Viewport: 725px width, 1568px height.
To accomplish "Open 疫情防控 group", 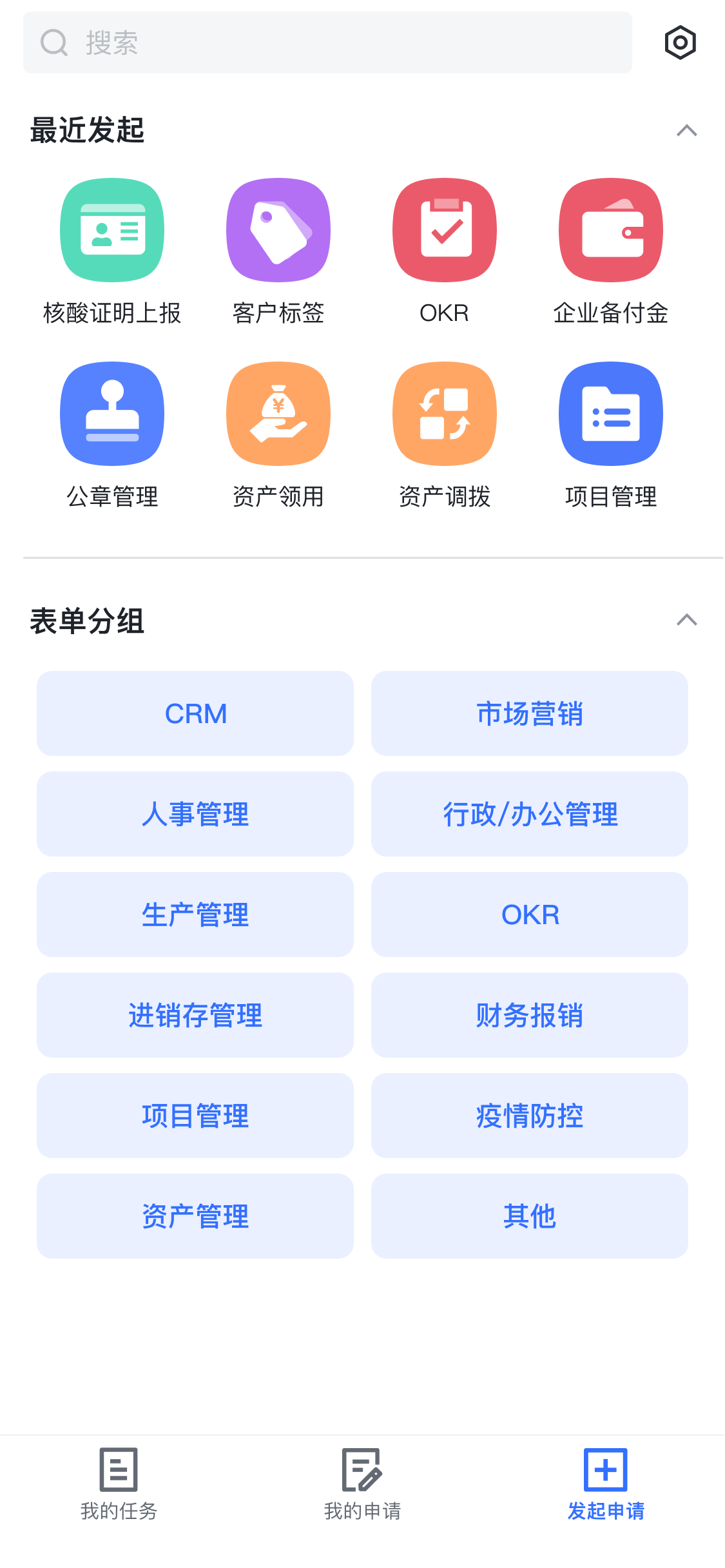I will point(530,1116).
